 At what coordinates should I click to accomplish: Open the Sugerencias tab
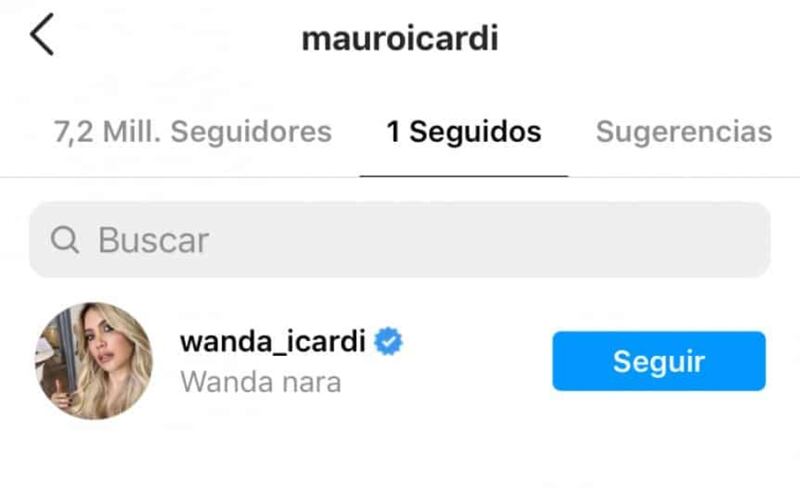click(x=683, y=132)
